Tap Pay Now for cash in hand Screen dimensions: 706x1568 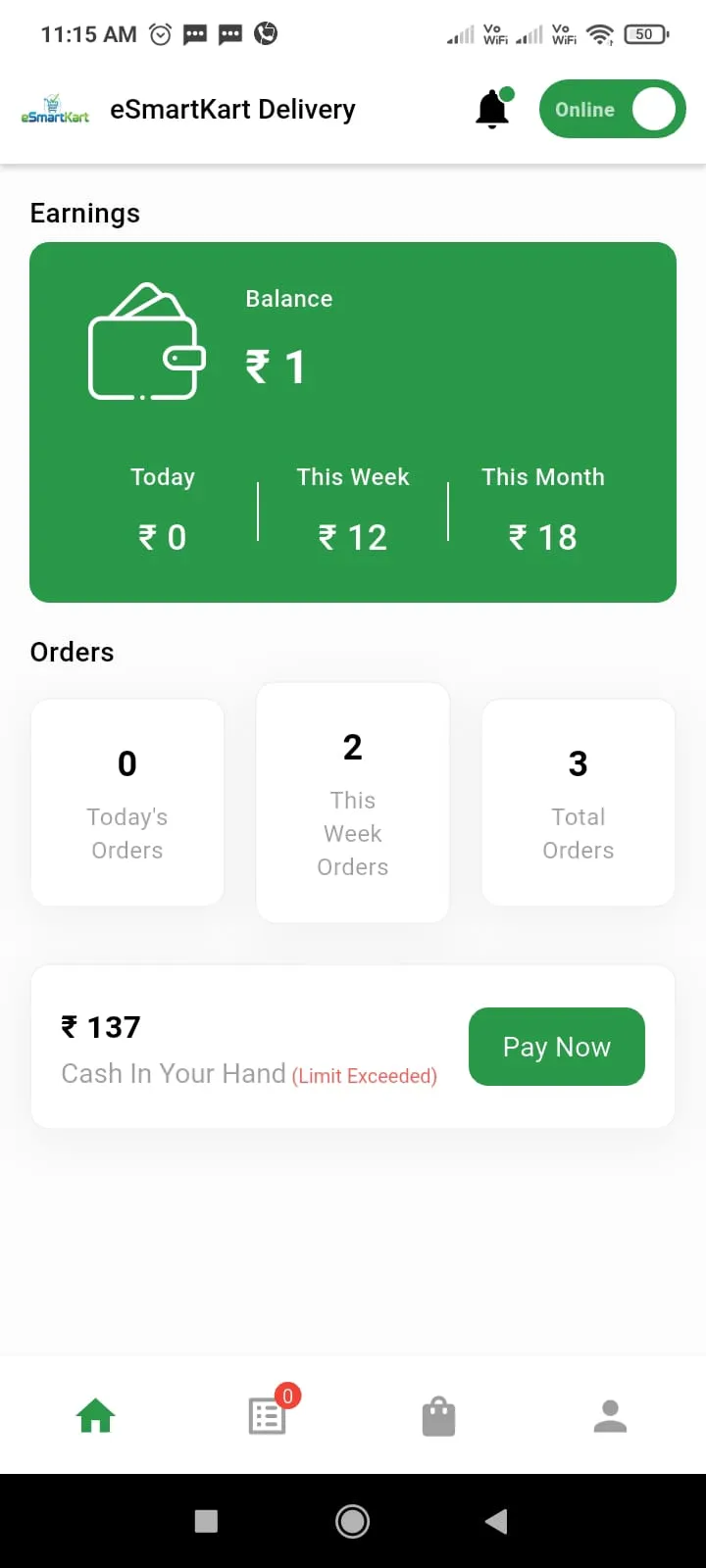[556, 1047]
